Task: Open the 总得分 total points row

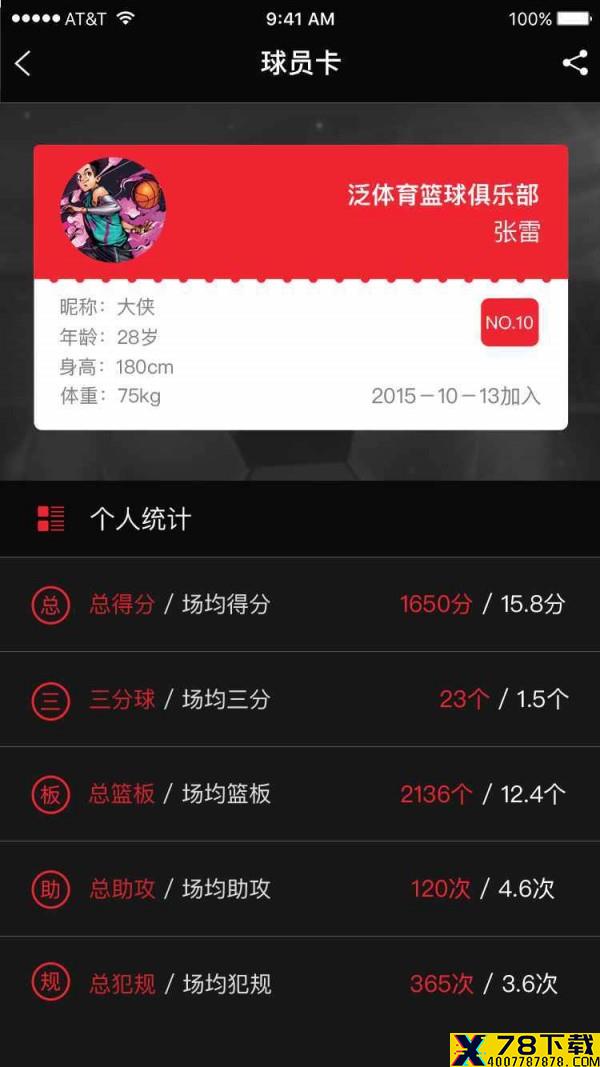Action: tap(300, 604)
